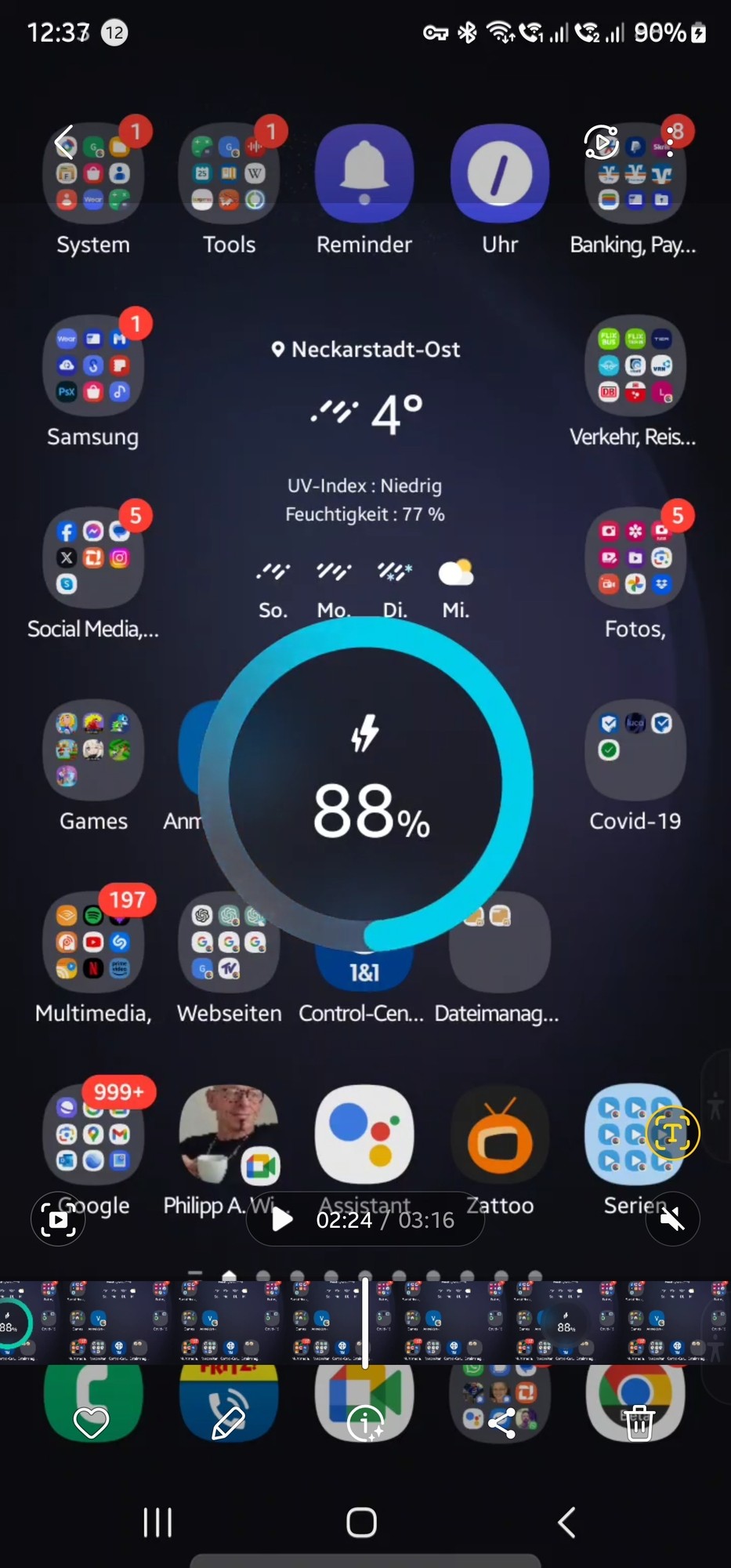The image size is (731, 1568).
Task: Edit the video with the pencil icon
Action: [x=229, y=1423]
